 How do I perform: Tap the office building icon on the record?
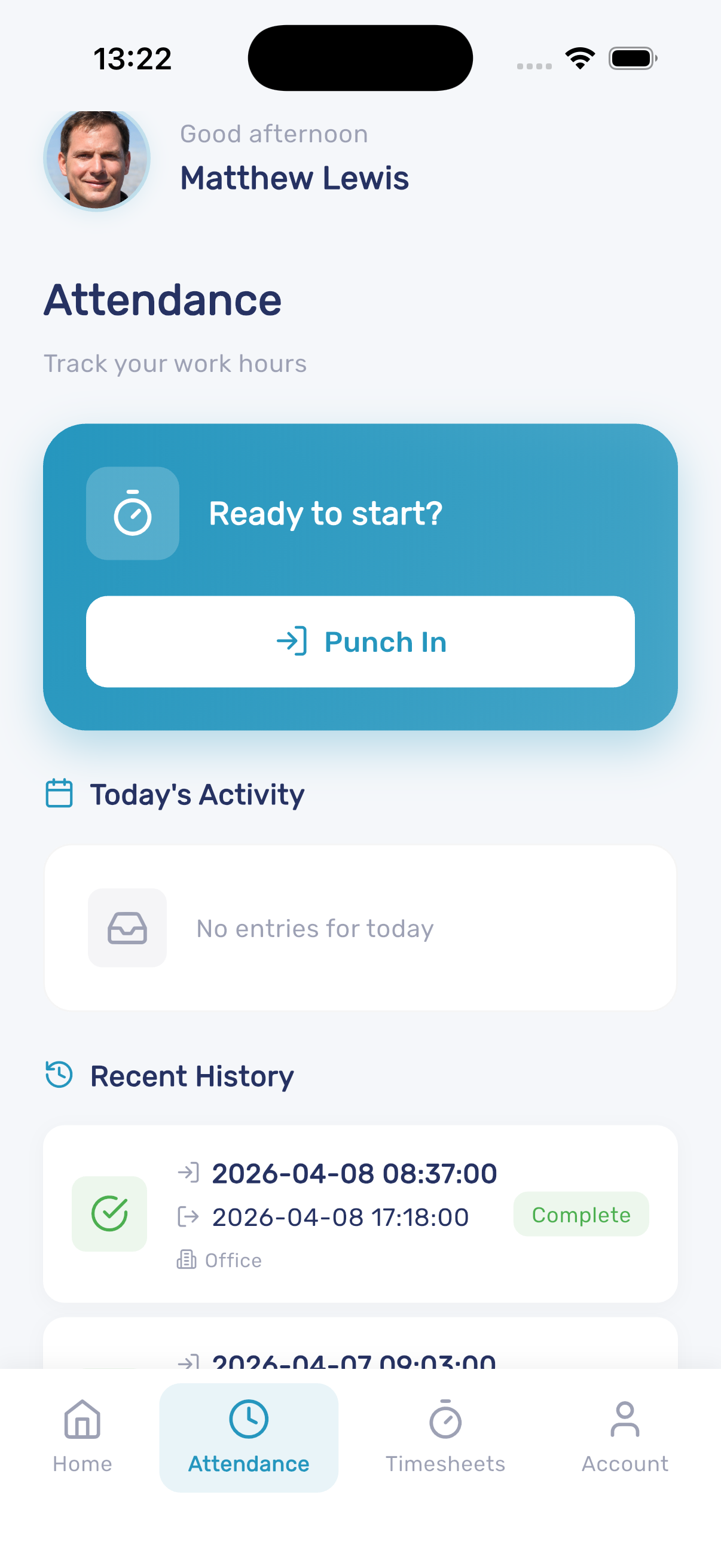pos(187,1260)
